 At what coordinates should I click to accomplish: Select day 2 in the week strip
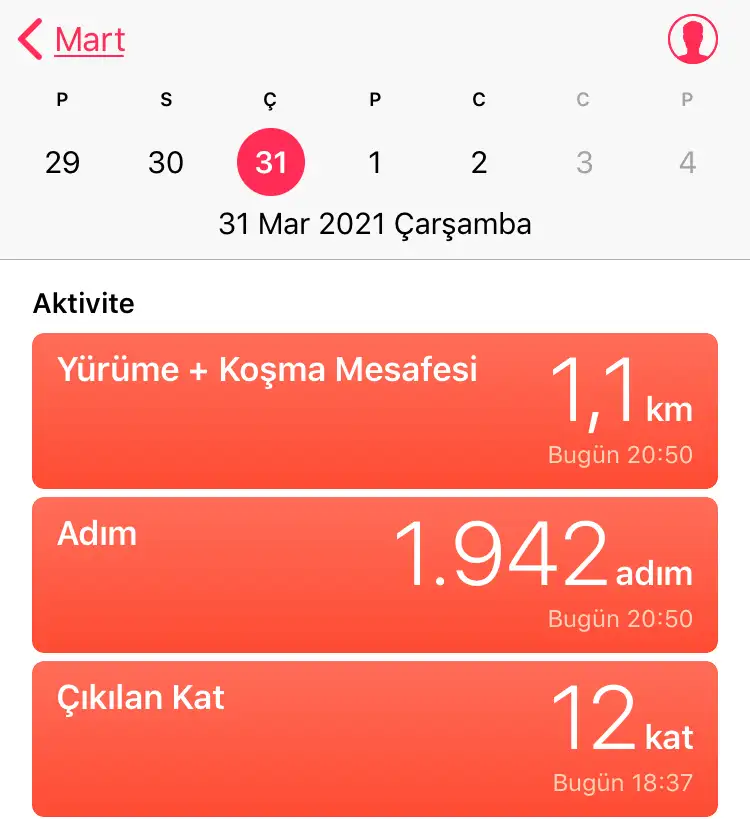coord(479,162)
